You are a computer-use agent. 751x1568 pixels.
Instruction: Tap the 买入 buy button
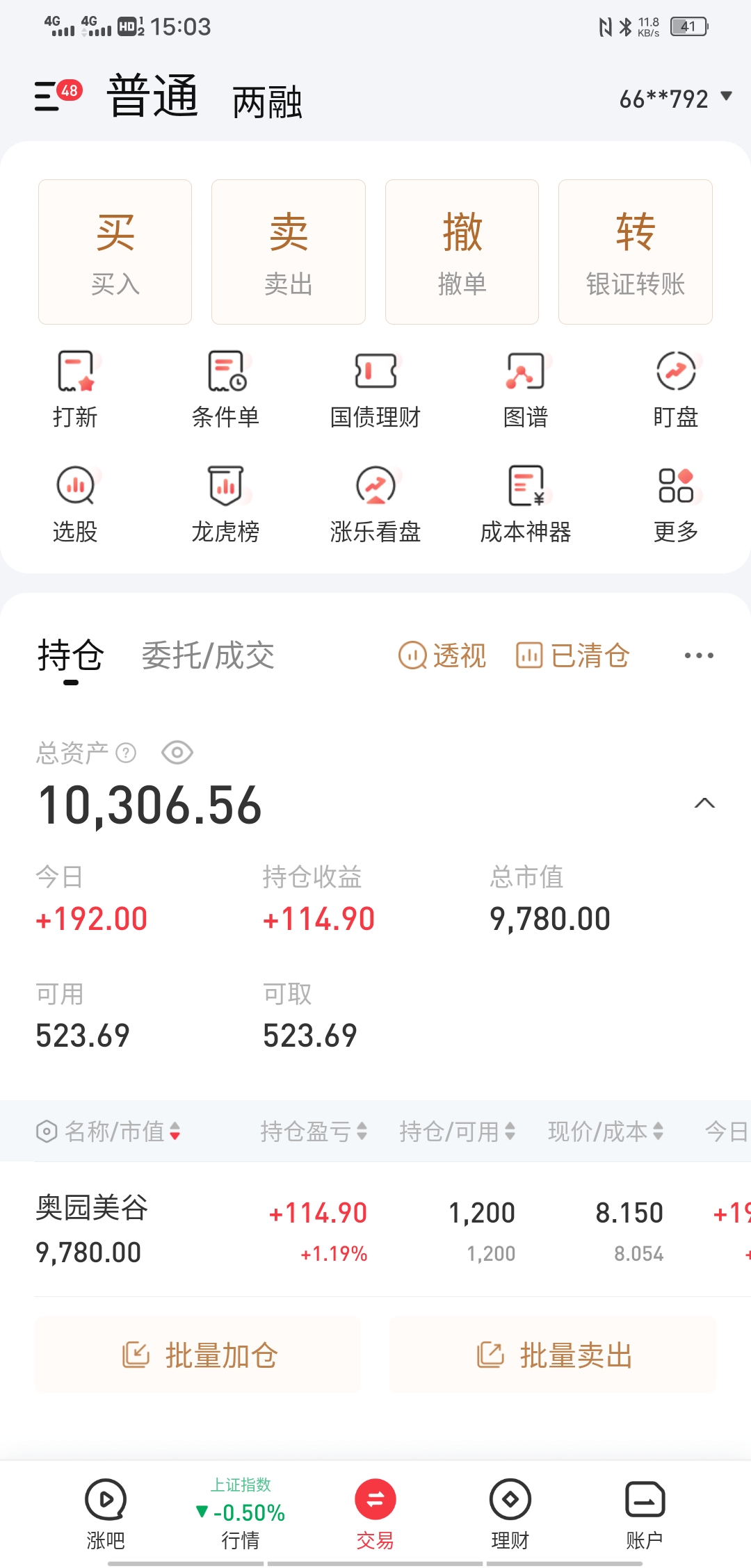[115, 252]
